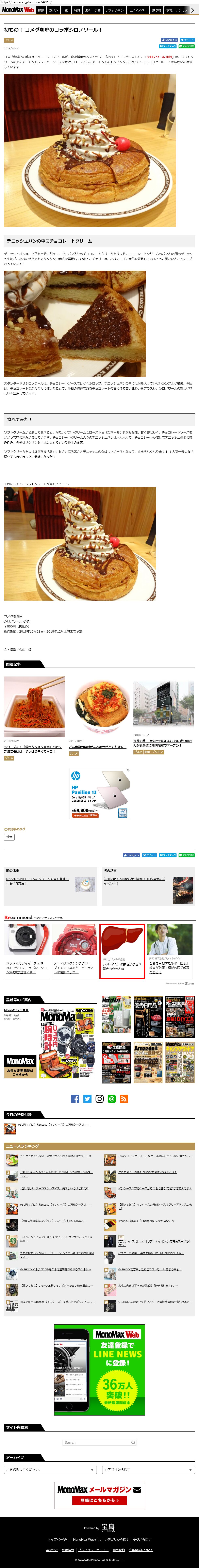The height and width of the screenshot is (1568, 199).
Task: Select the ファッション category tab
Action: click(115, 10)
